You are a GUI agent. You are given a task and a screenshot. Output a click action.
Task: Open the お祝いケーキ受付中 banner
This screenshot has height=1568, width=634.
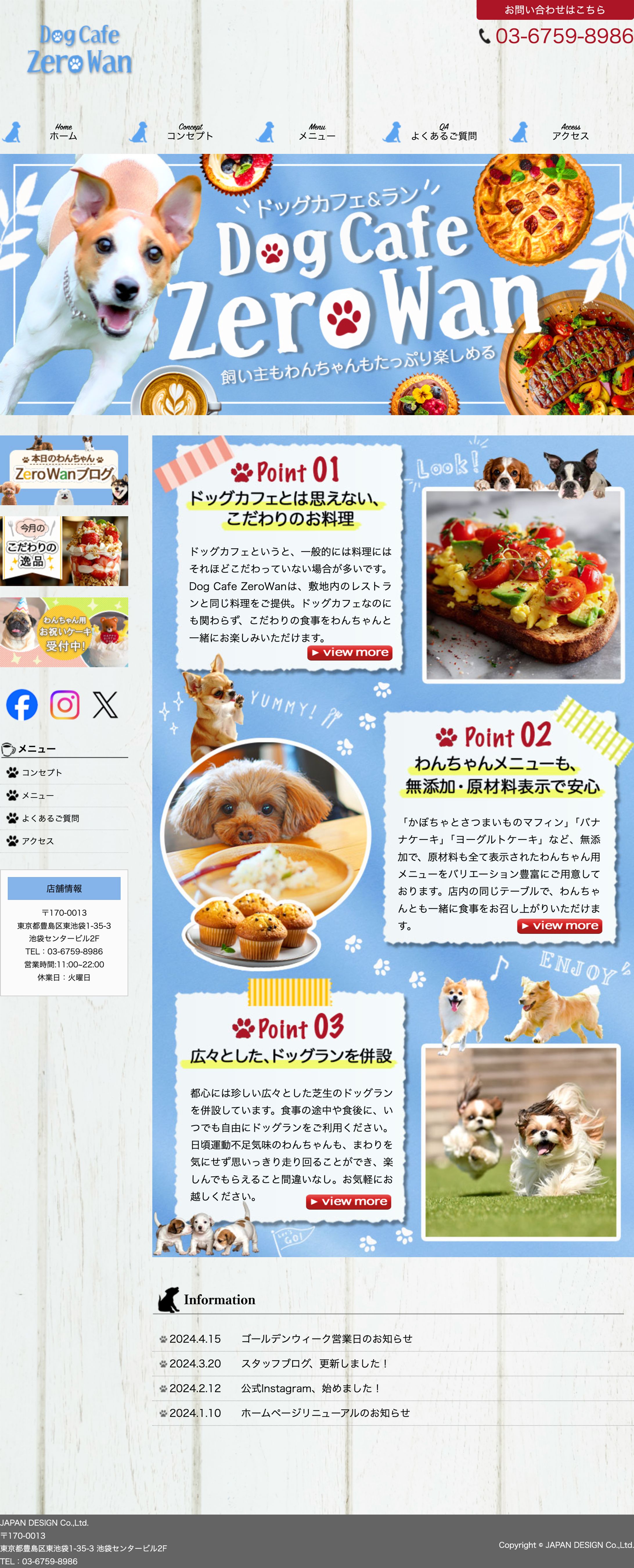64,632
